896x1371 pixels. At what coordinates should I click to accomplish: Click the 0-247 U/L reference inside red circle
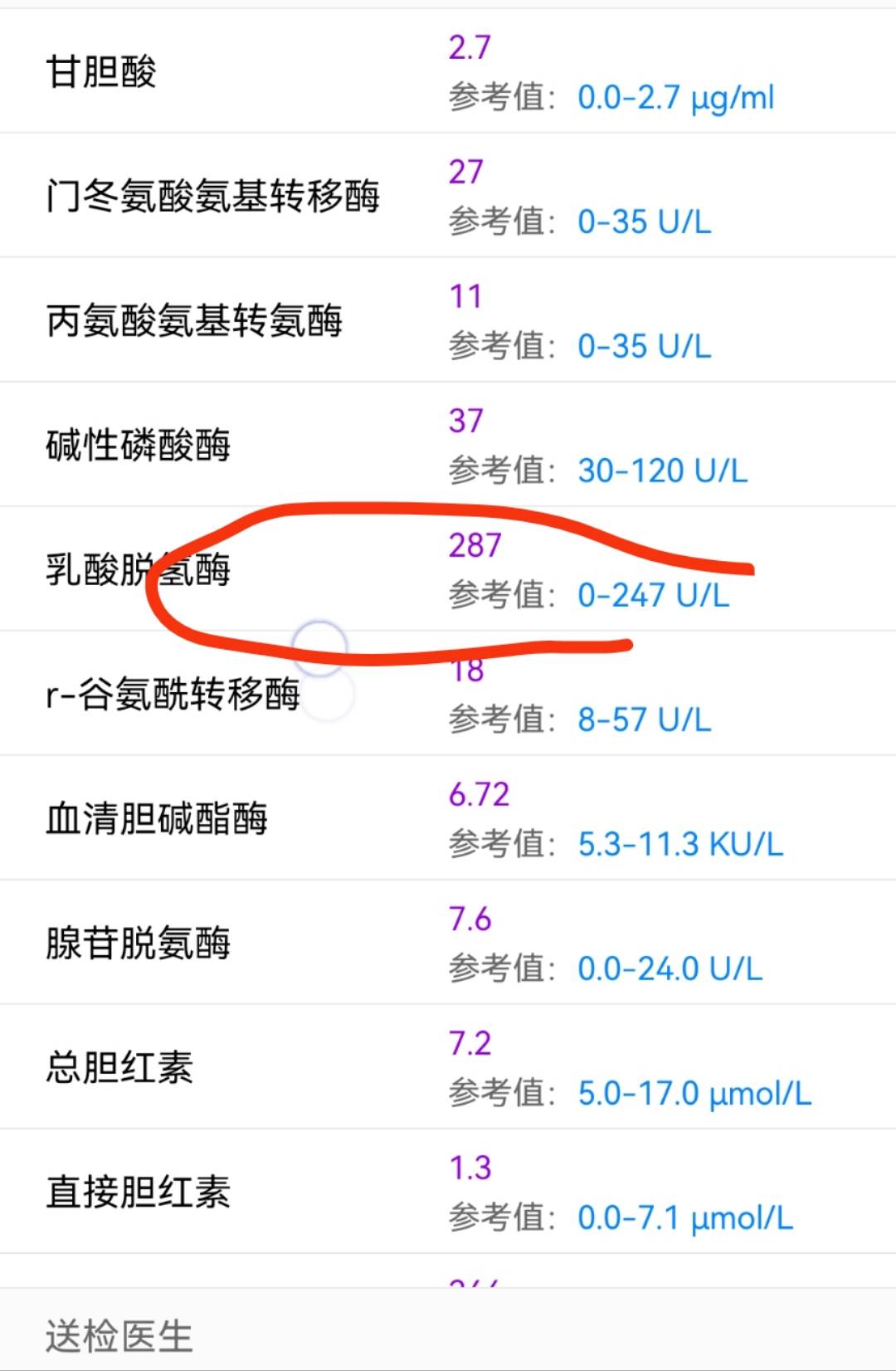(654, 596)
